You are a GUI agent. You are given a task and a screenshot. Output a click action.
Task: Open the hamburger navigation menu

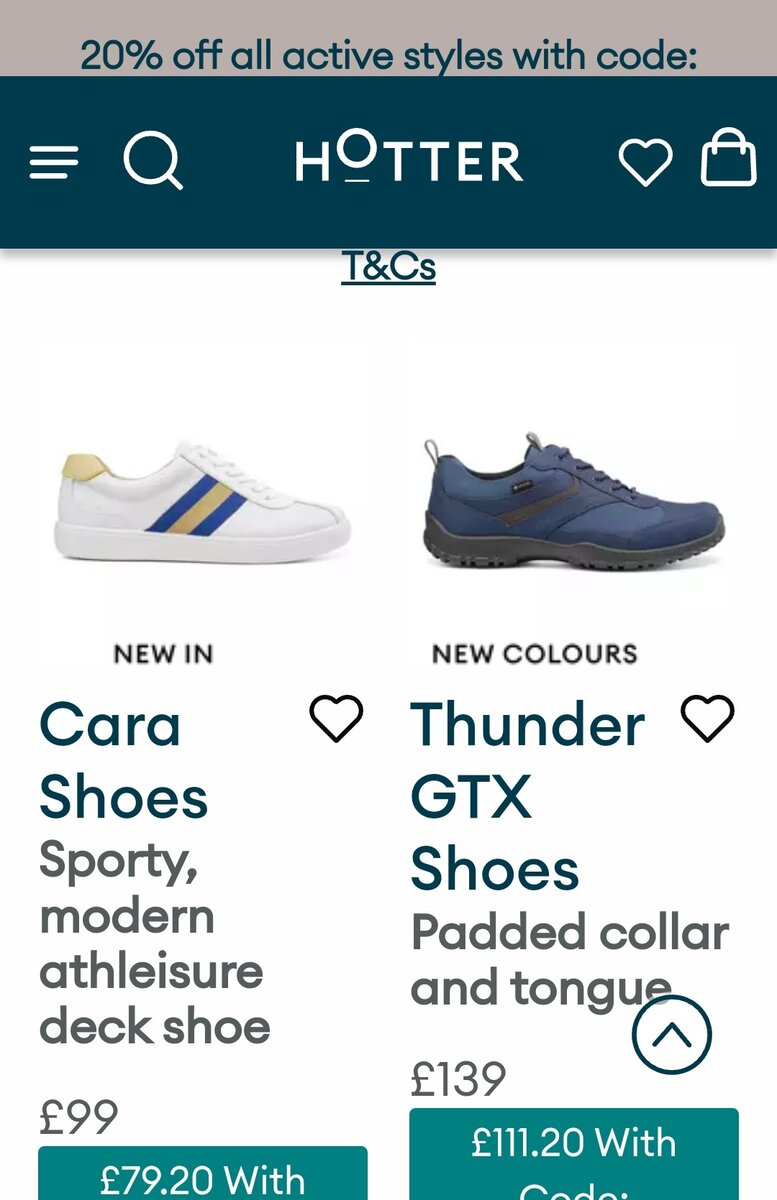(54, 161)
